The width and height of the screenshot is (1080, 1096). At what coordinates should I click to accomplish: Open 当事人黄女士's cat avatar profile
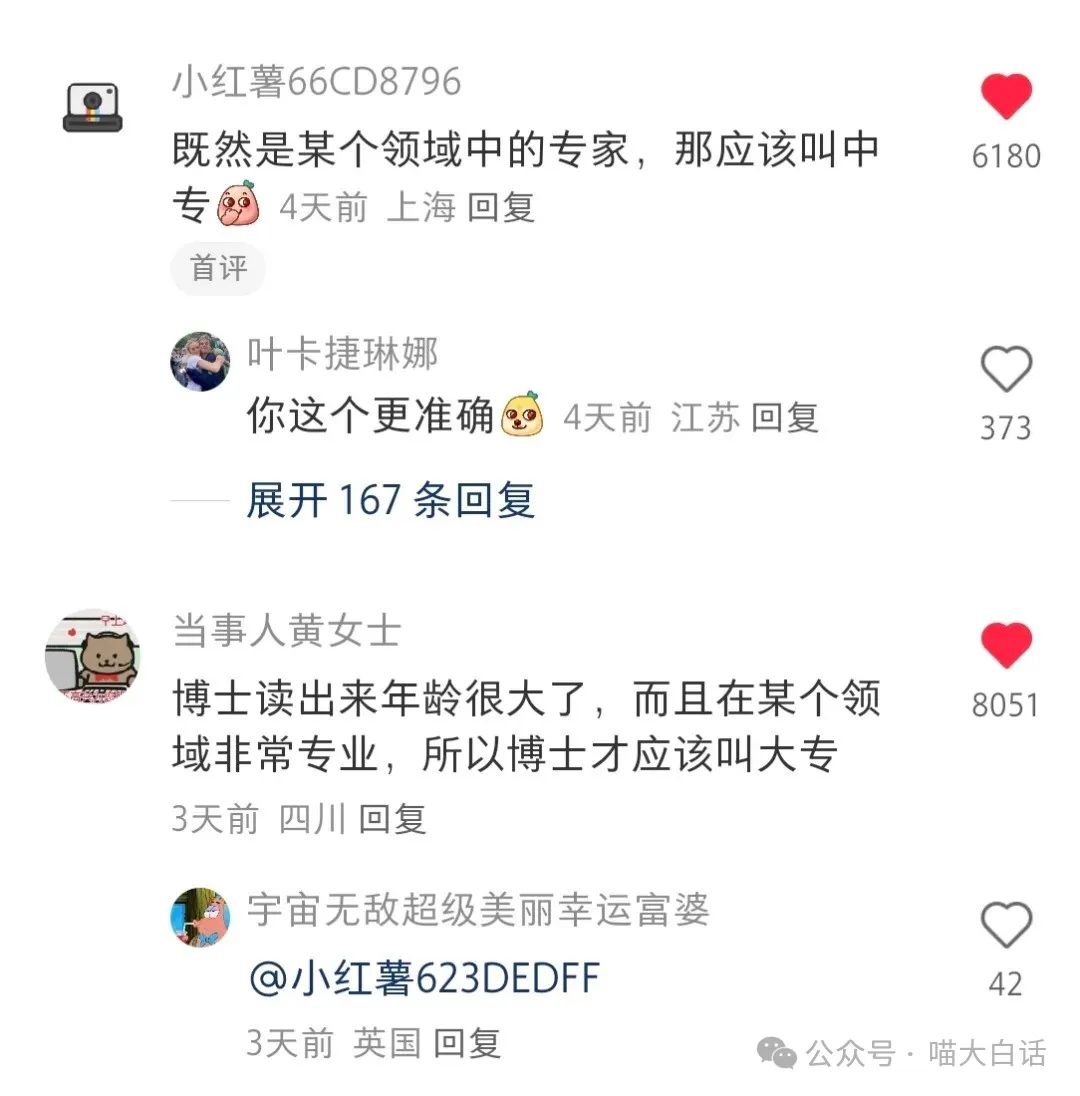[x=92, y=656]
